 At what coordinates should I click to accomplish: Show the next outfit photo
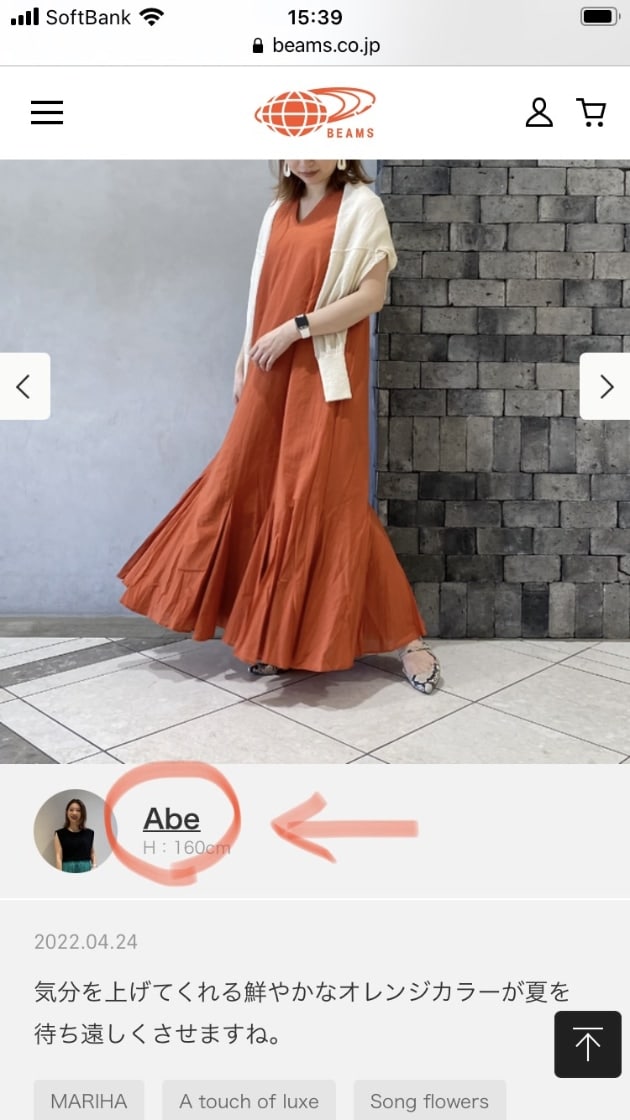point(605,386)
